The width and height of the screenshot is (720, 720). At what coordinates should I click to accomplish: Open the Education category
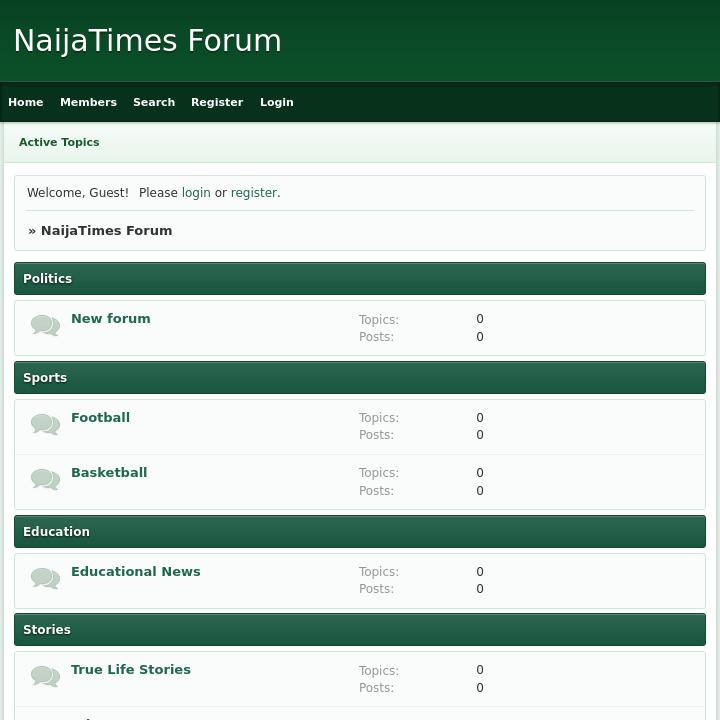tap(57, 532)
